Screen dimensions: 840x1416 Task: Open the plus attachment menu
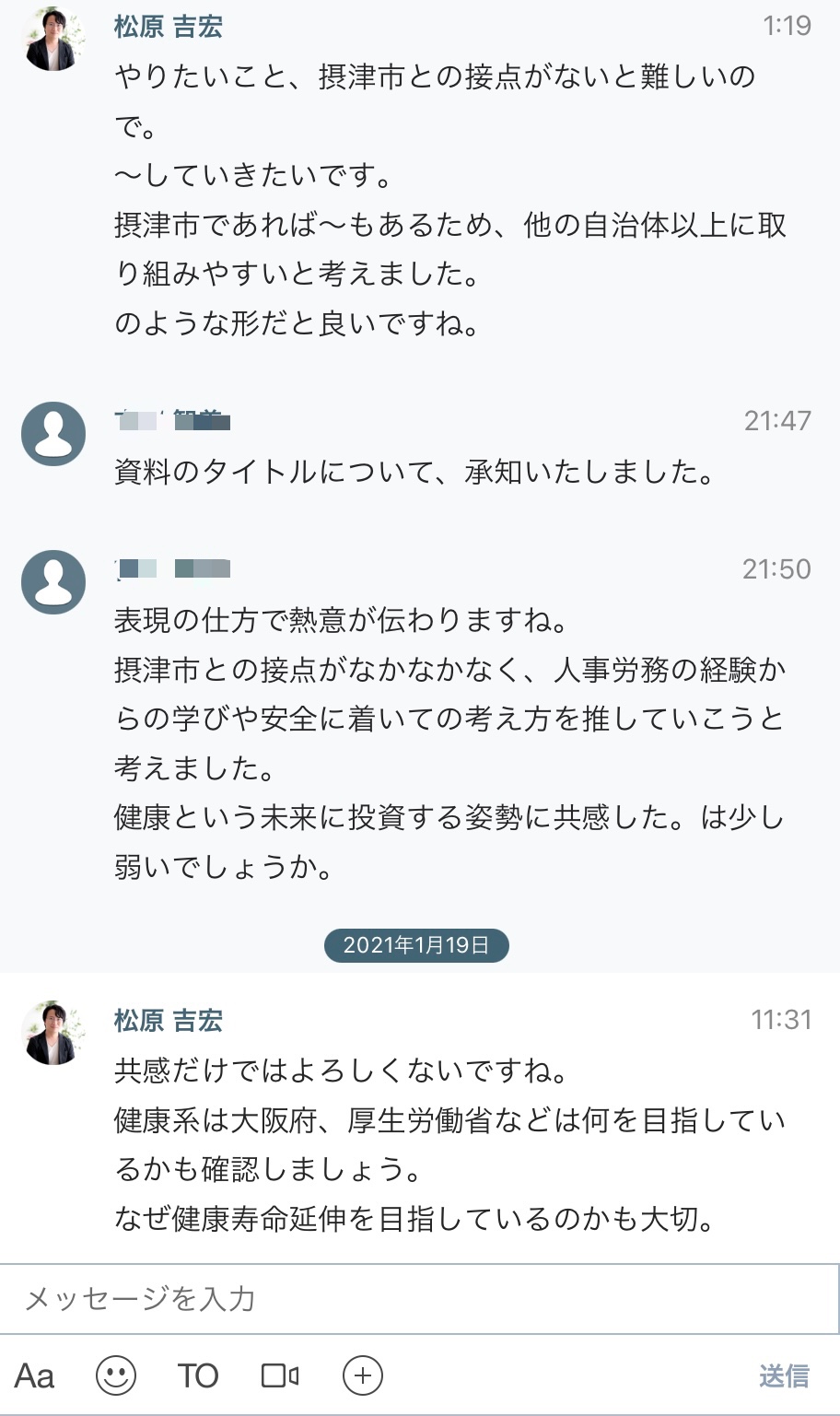[363, 1376]
